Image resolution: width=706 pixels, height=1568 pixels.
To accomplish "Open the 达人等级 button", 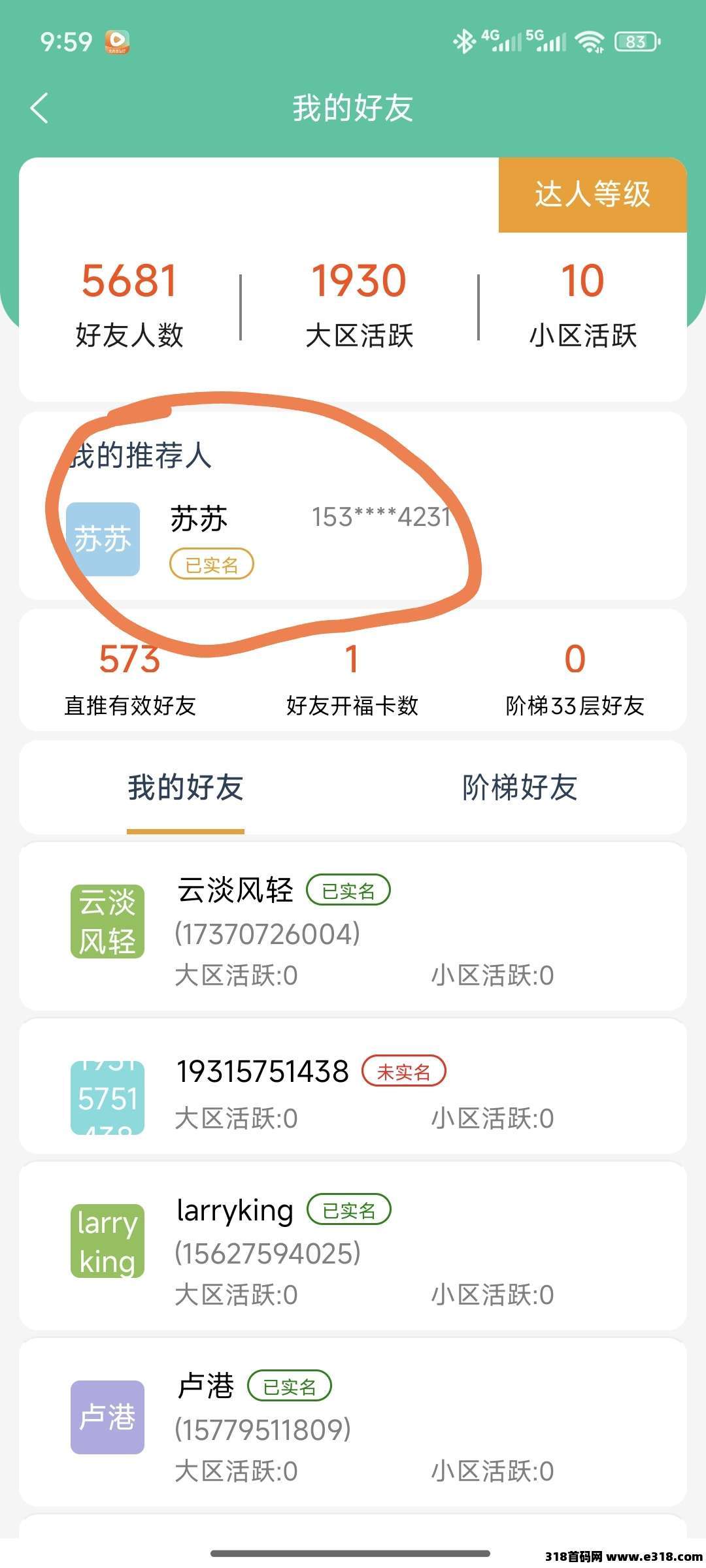I will coord(592,195).
